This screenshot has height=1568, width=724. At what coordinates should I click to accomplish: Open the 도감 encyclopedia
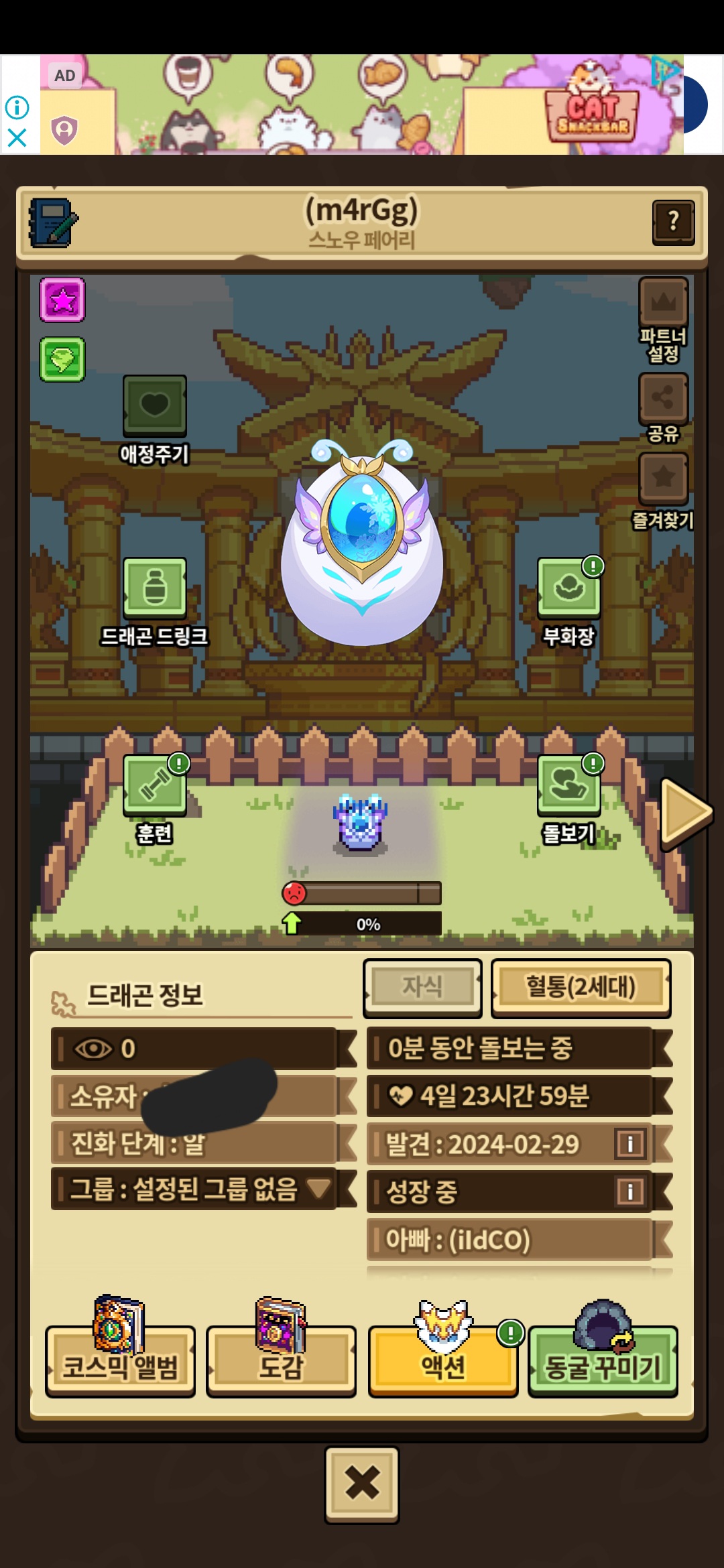(281, 1360)
